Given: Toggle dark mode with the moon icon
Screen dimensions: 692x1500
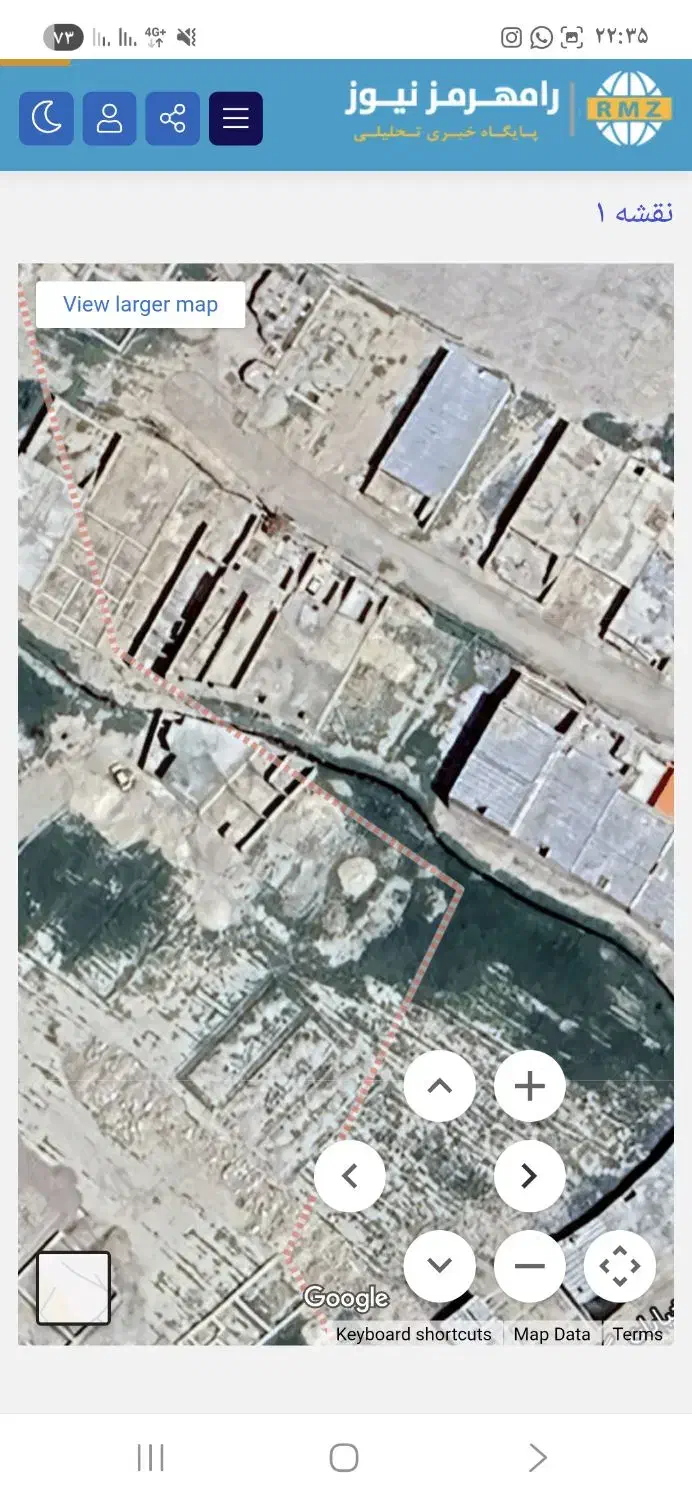Looking at the screenshot, I should pyautogui.click(x=46, y=119).
